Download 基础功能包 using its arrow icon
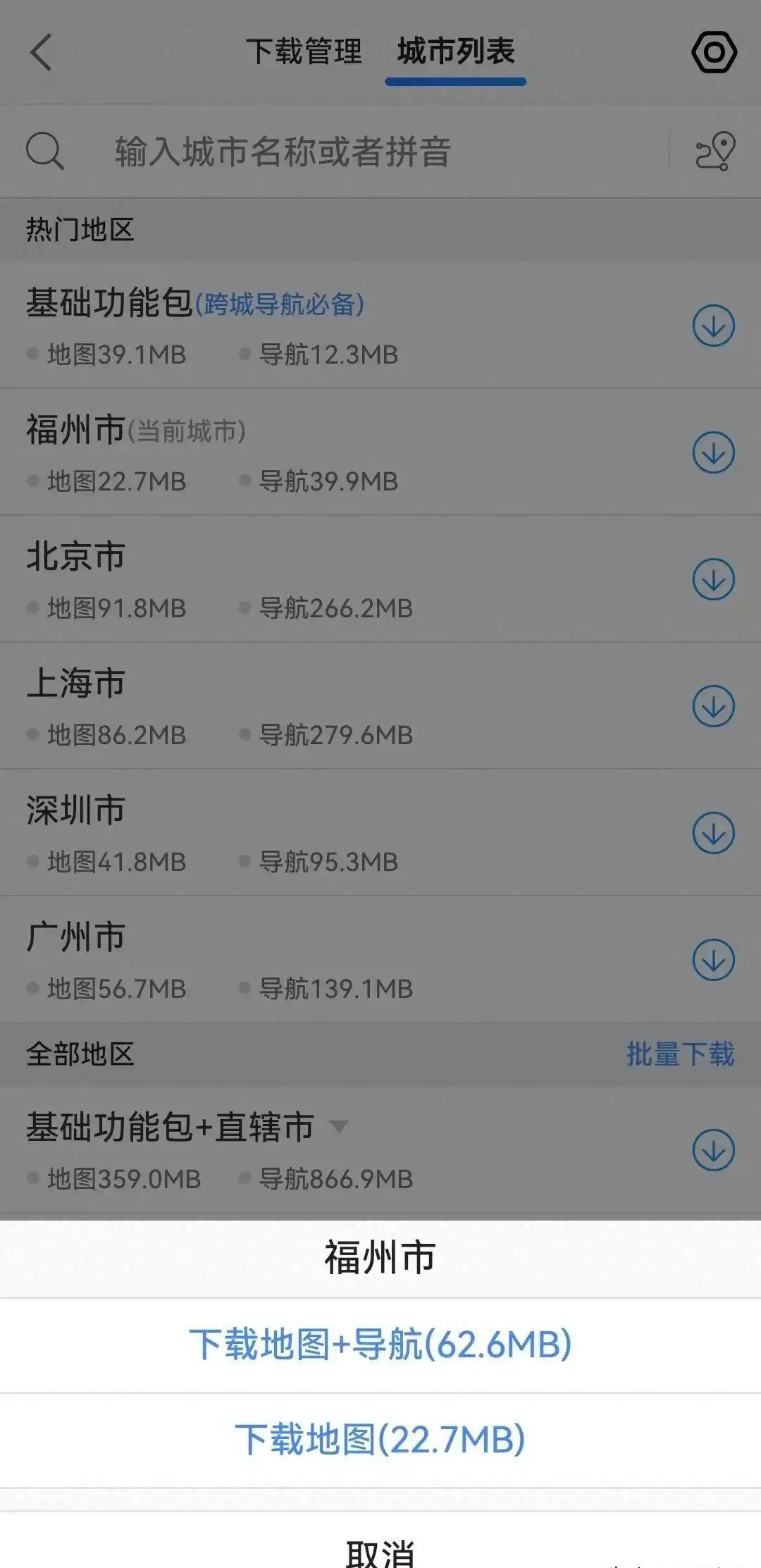This screenshot has width=761, height=1568. point(714,326)
